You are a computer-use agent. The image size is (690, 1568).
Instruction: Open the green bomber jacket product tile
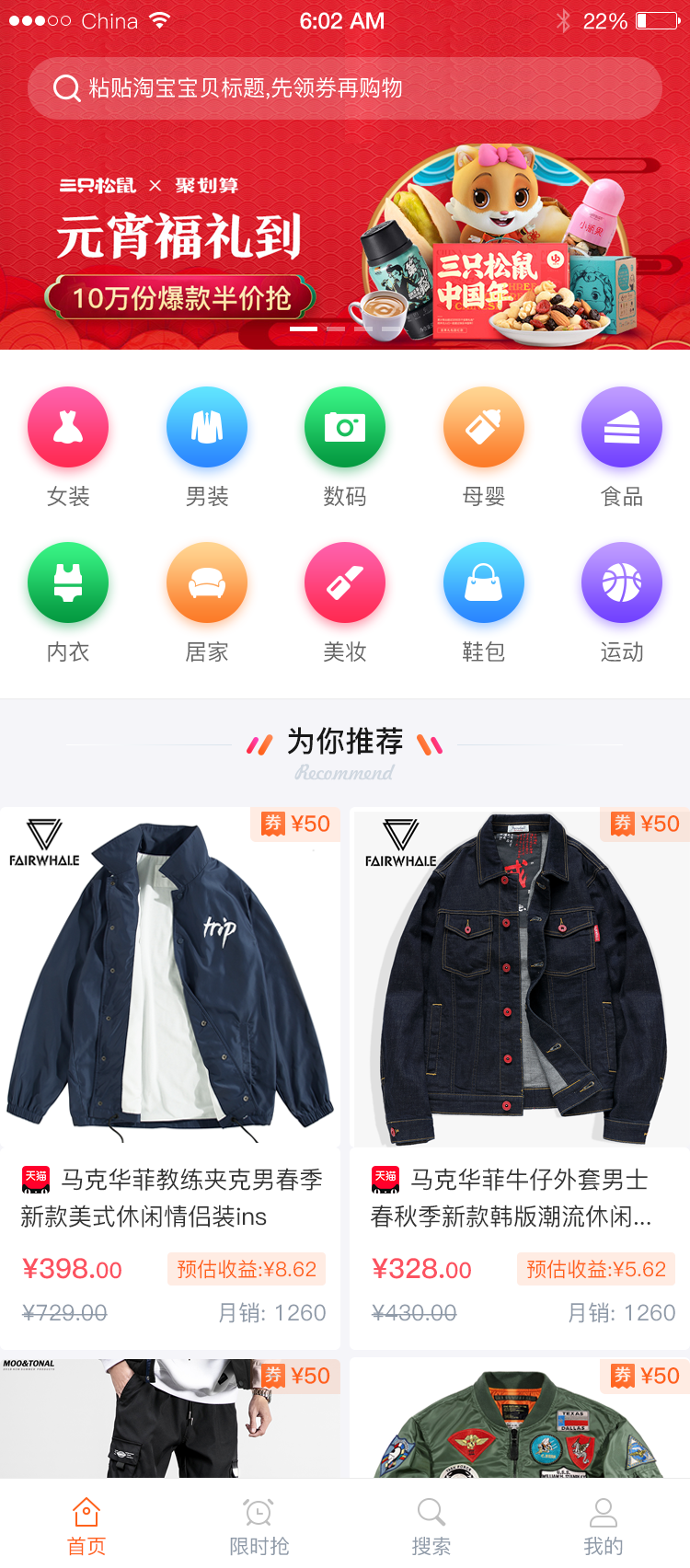click(520, 1418)
